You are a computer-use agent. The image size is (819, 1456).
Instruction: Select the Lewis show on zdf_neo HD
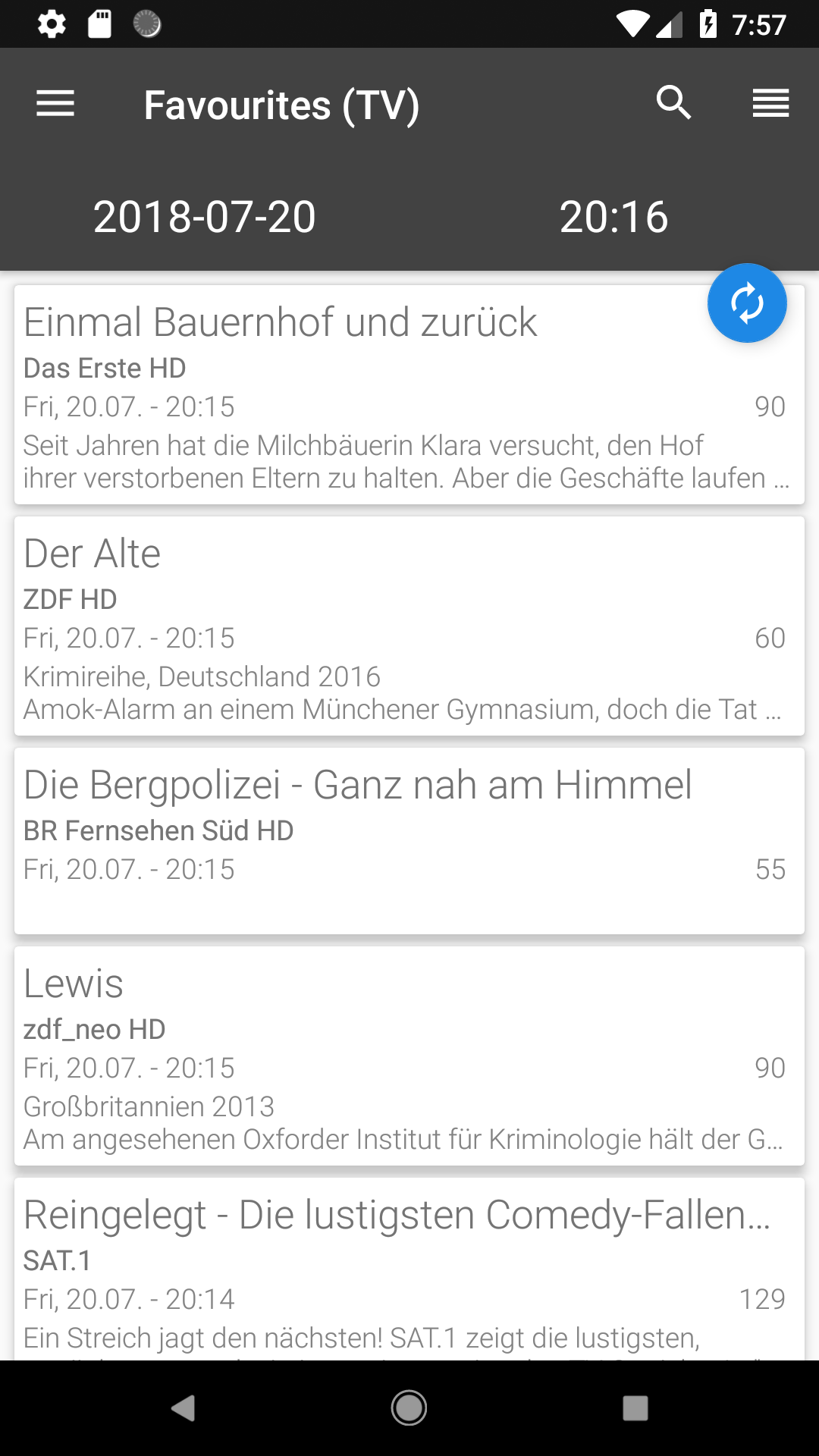(x=409, y=1056)
